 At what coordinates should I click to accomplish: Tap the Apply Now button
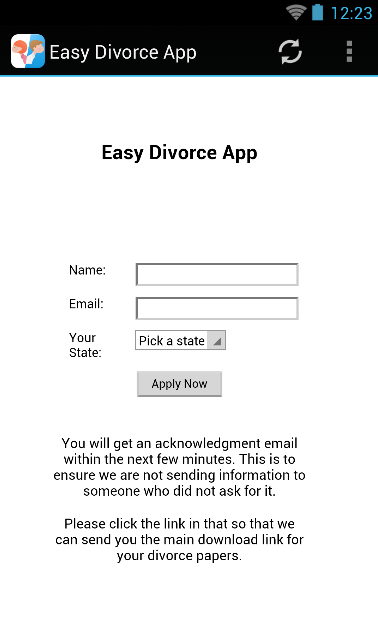point(179,384)
